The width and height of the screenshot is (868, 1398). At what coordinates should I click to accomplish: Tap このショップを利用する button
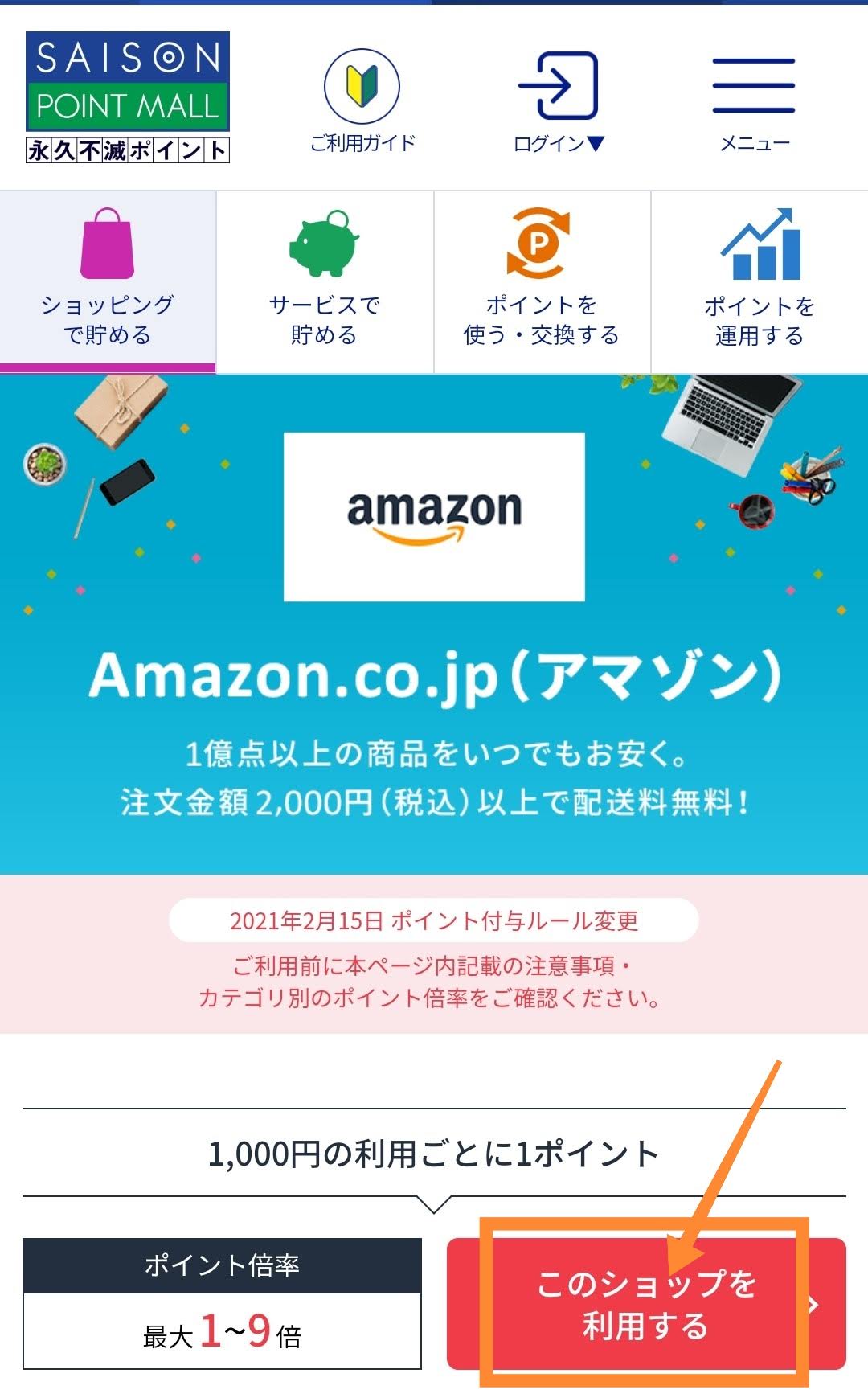(646, 1303)
